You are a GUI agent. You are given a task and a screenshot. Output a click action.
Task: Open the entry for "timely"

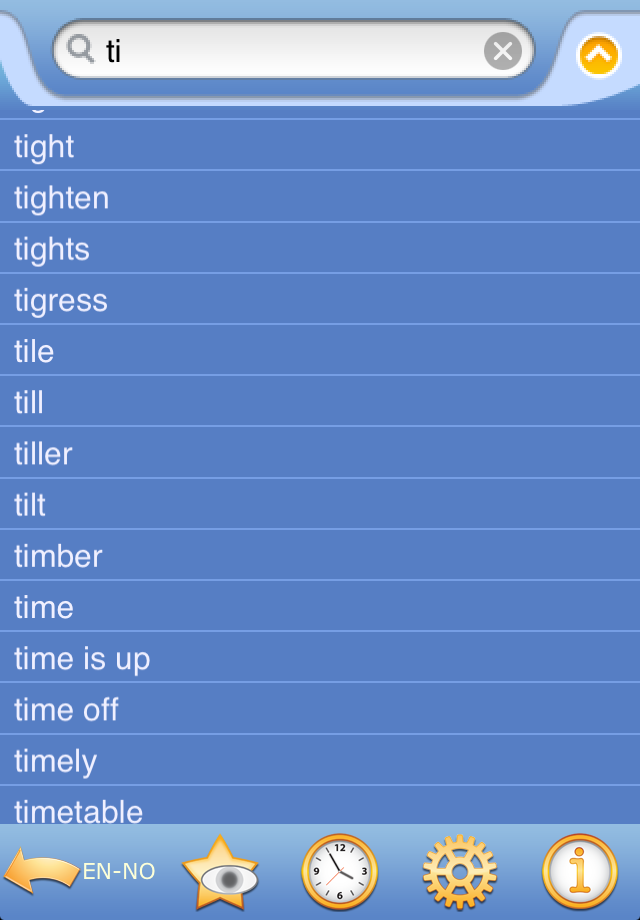click(x=320, y=761)
